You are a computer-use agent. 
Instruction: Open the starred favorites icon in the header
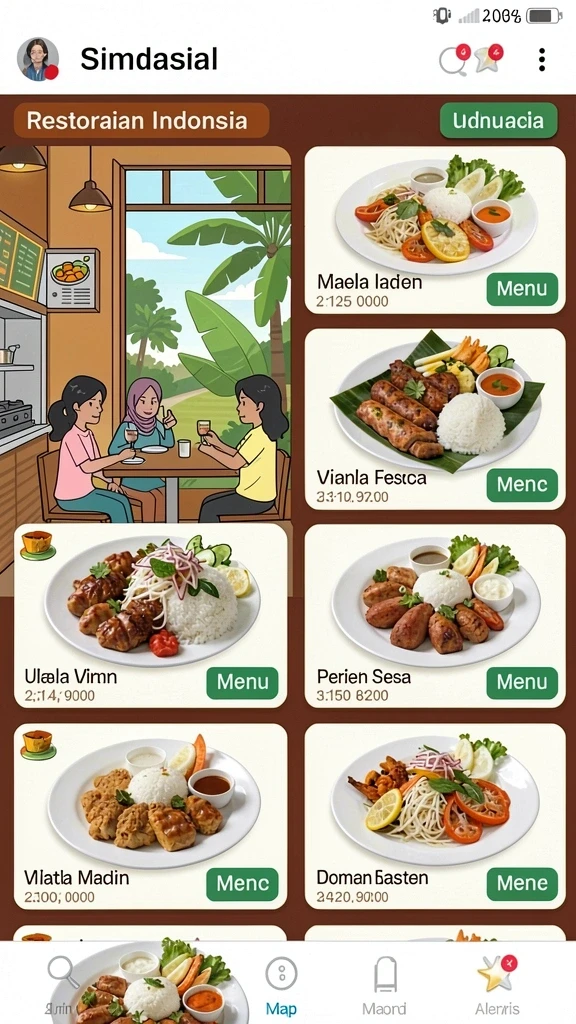coord(488,59)
